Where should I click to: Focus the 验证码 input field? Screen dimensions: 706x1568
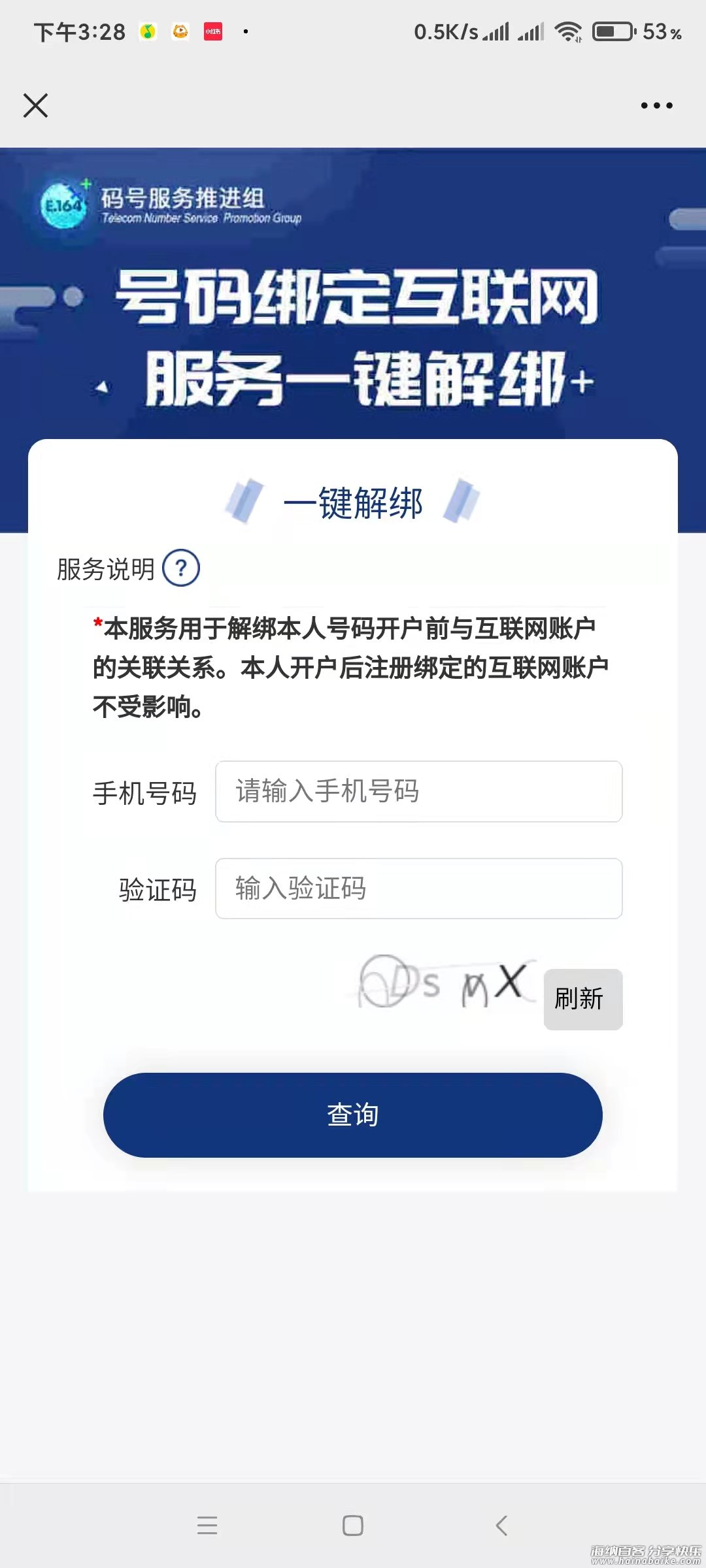[x=419, y=889]
